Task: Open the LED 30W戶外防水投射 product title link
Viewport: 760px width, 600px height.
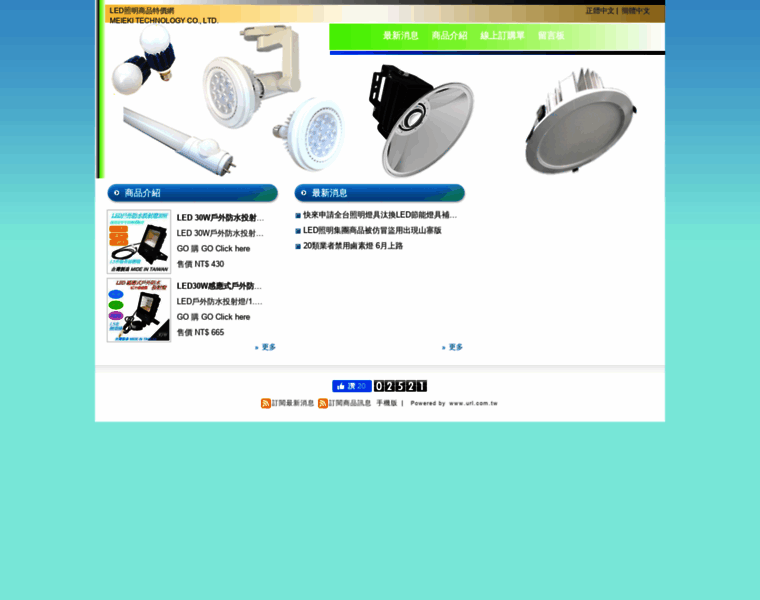Action: 219,217
